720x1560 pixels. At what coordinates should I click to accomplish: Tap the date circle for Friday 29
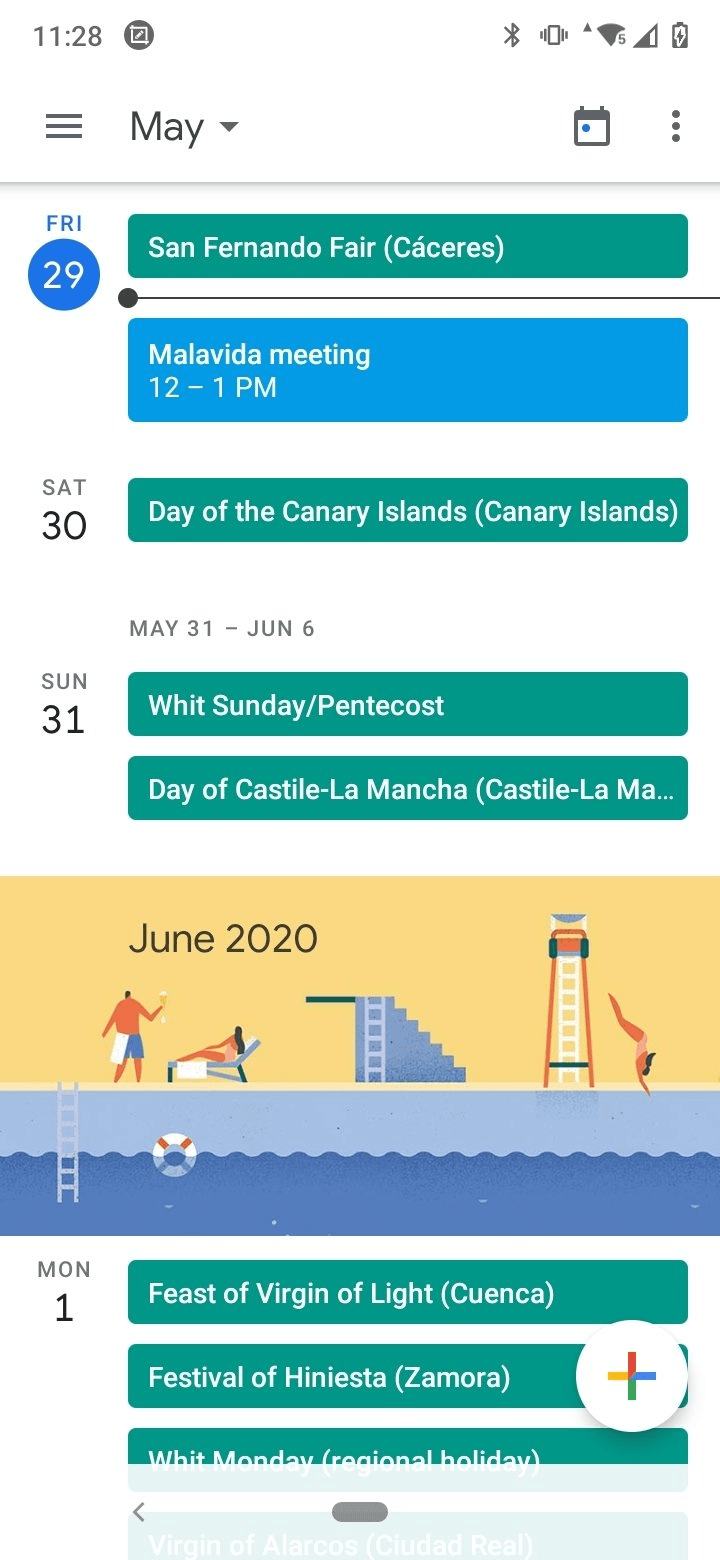(x=64, y=276)
